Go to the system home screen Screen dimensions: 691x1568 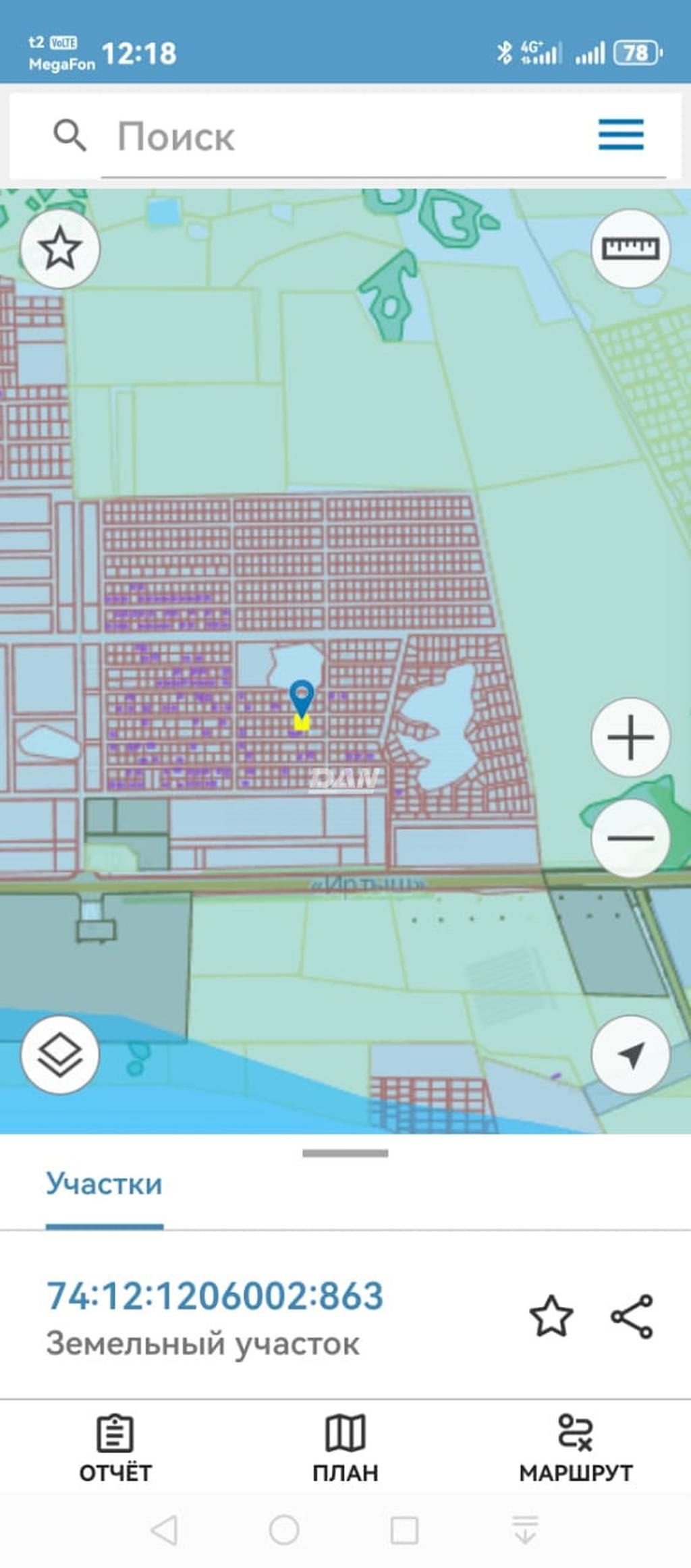(x=284, y=1530)
